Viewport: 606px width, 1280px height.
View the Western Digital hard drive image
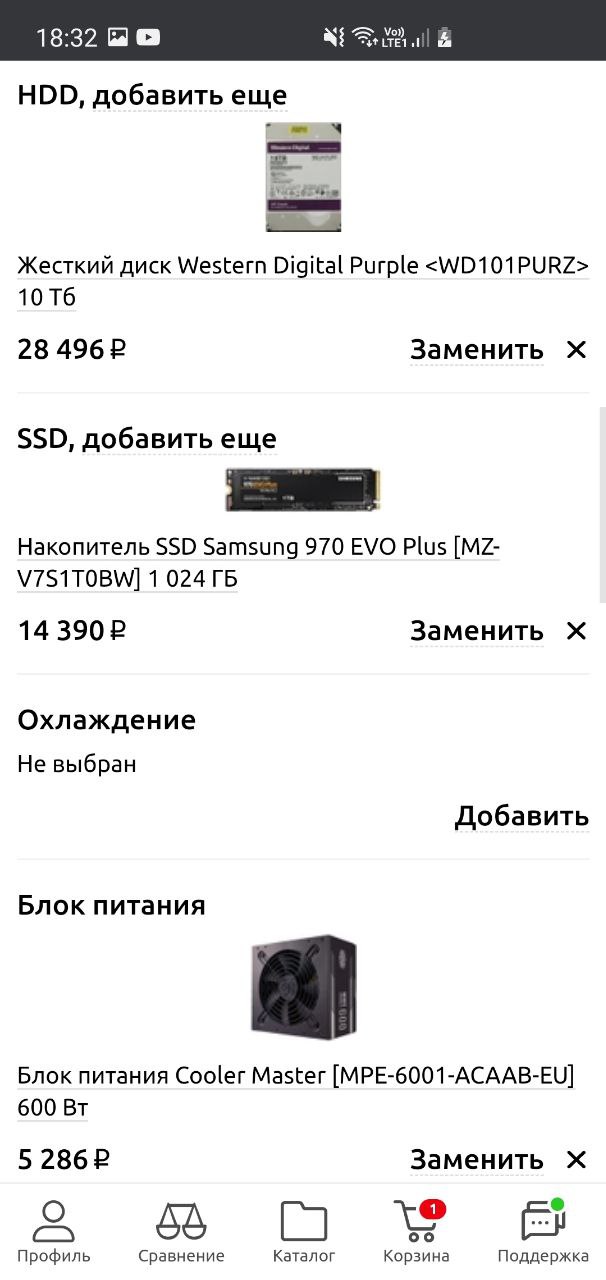303,177
